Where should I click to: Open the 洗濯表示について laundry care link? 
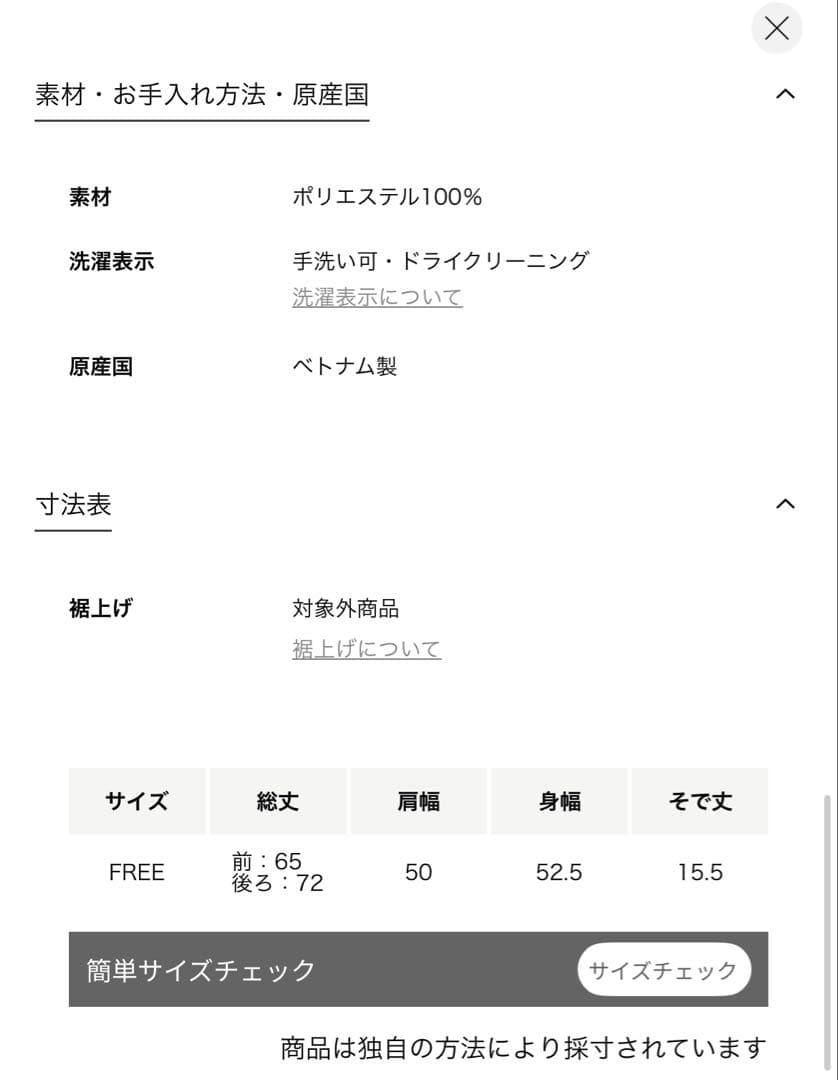(x=377, y=296)
